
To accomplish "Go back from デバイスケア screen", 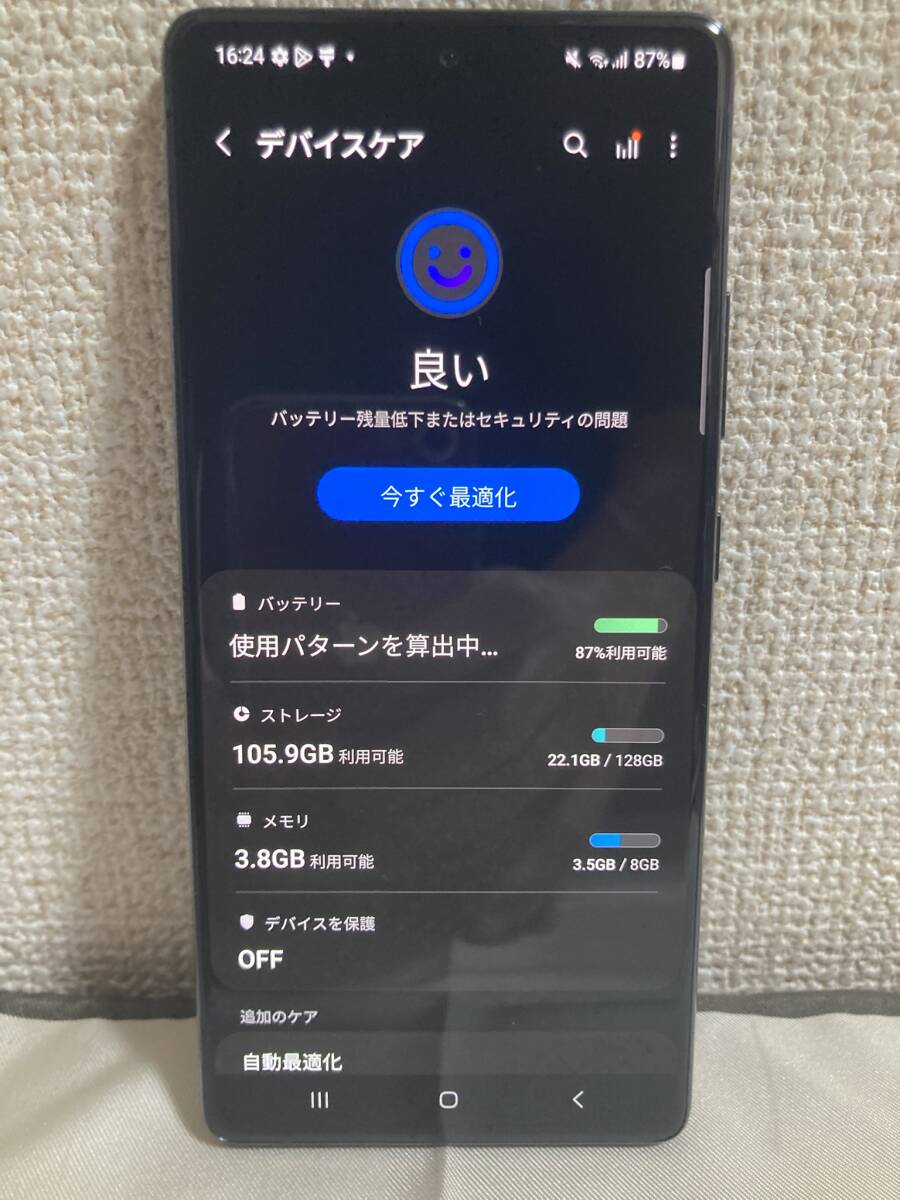I will pos(224,144).
